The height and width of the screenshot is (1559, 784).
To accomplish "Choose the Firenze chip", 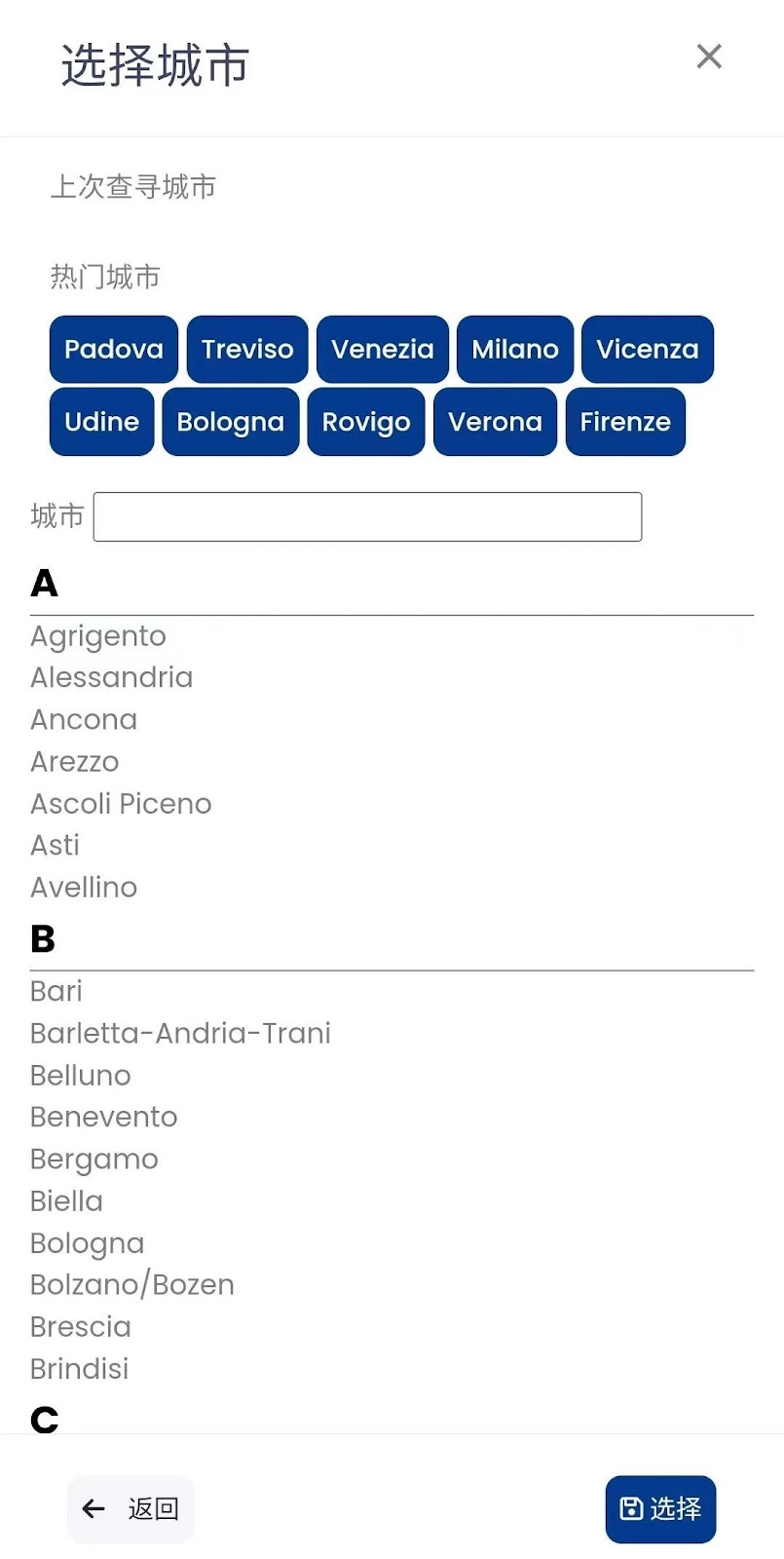I will click(x=625, y=422).
